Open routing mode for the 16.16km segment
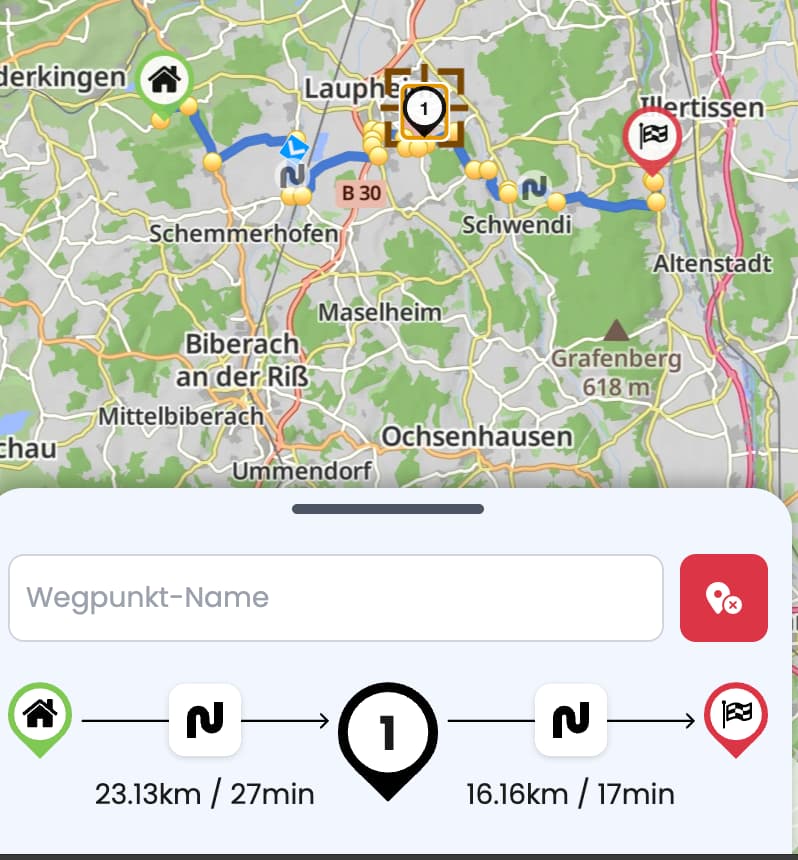 571,720
